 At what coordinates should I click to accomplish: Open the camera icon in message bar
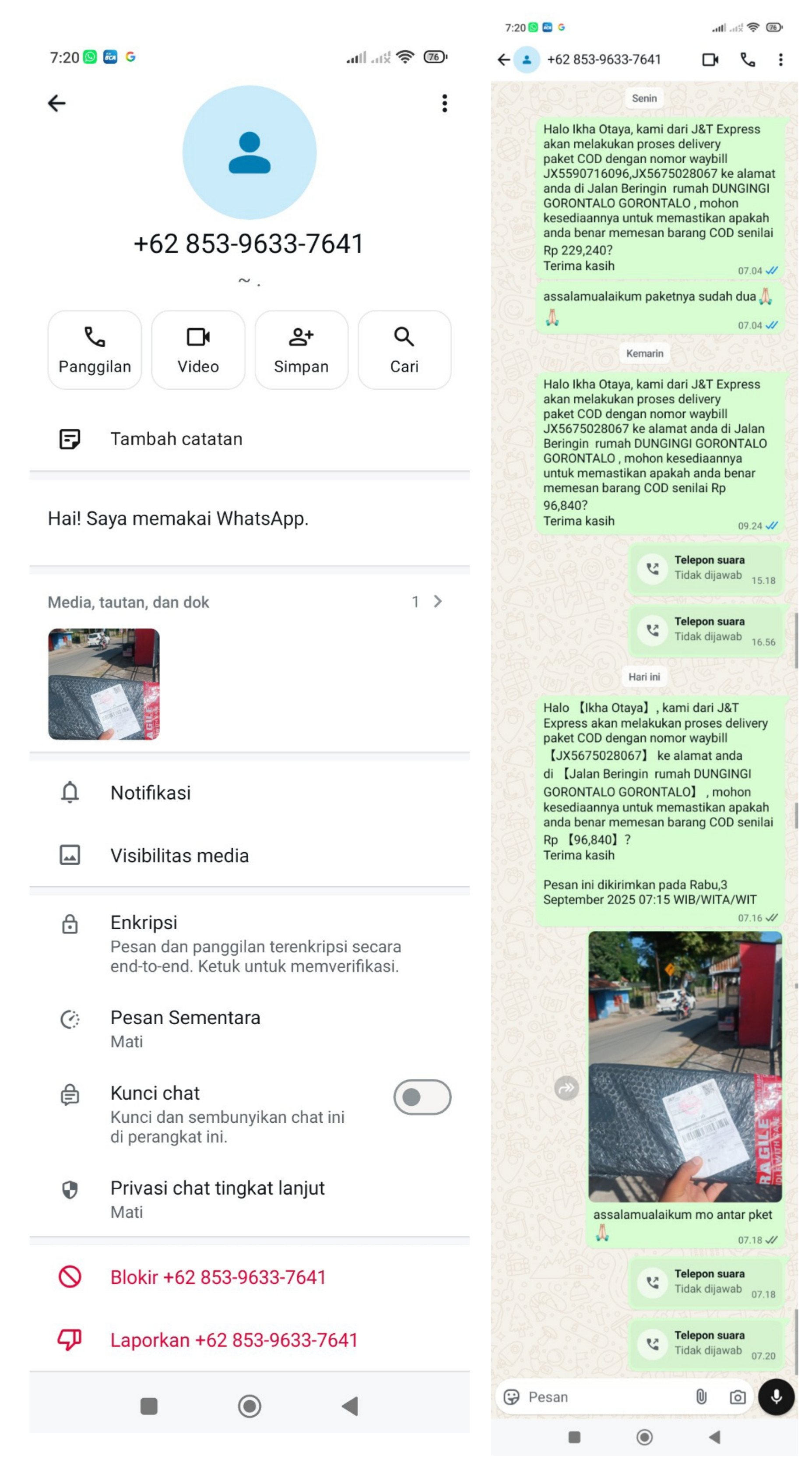point(737,1396)
